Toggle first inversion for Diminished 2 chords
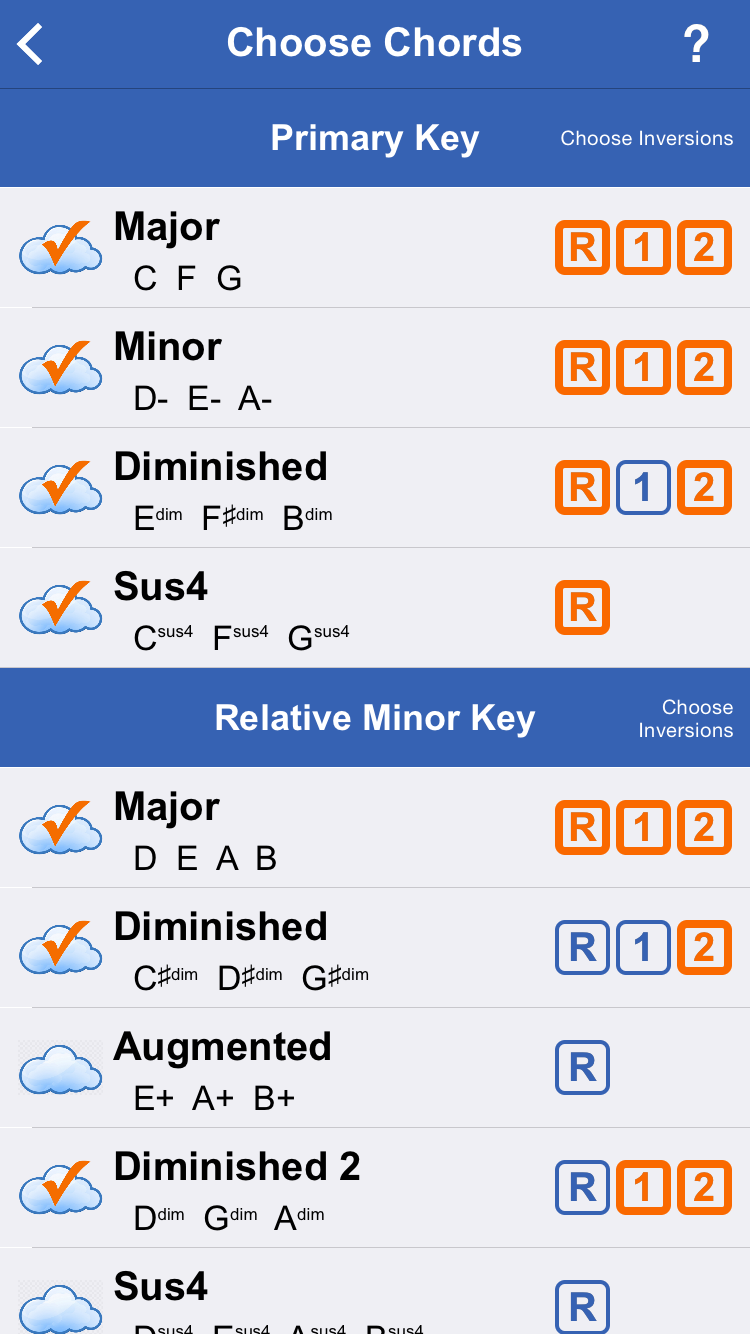This screenshot has width=750, height=1334. [643, 1187]
